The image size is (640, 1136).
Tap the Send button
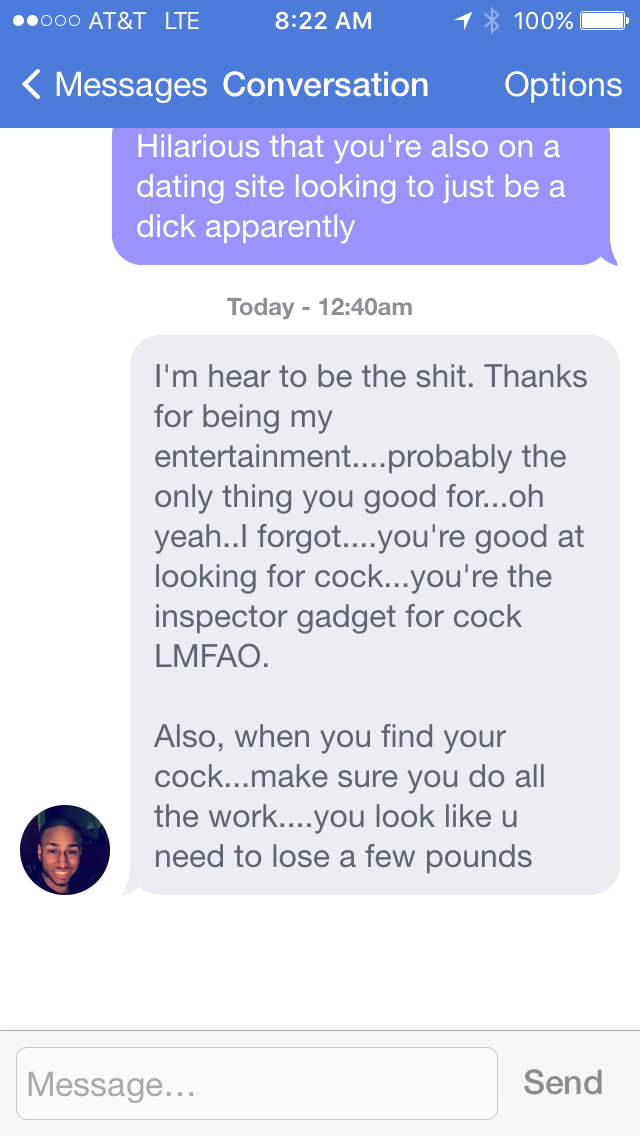pos(563,1083)
